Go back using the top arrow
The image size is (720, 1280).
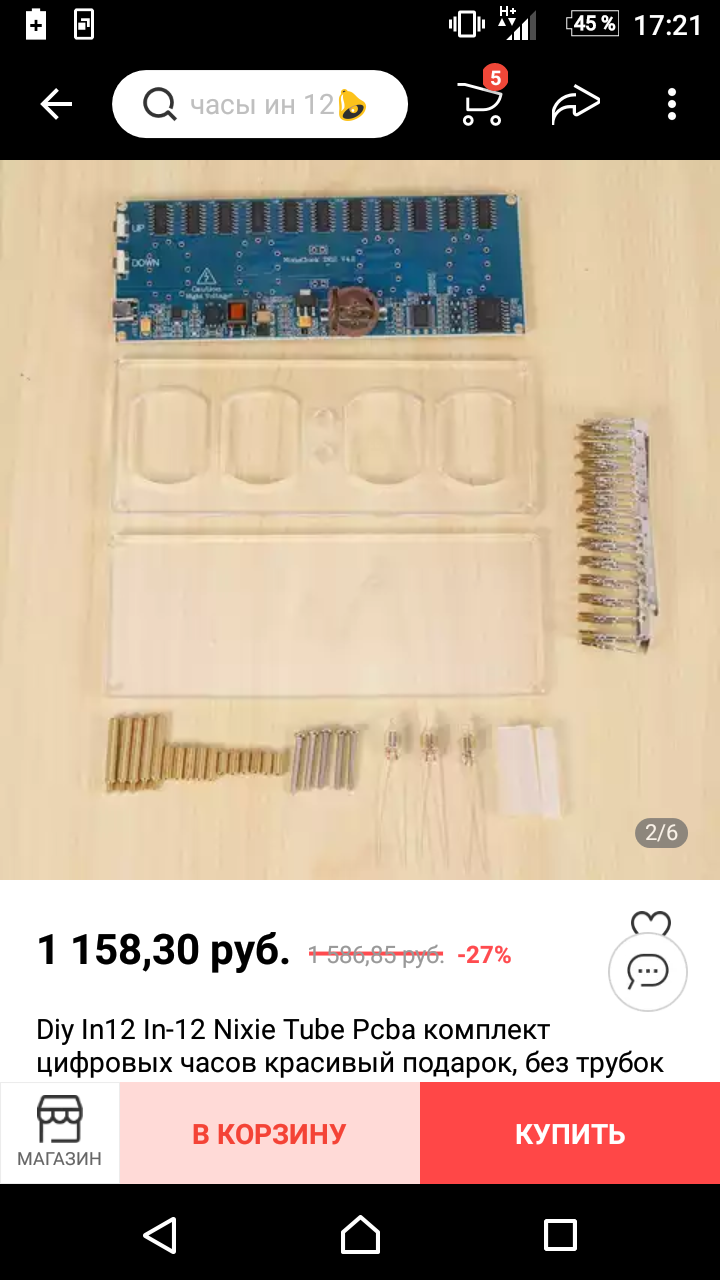point(56,104)
